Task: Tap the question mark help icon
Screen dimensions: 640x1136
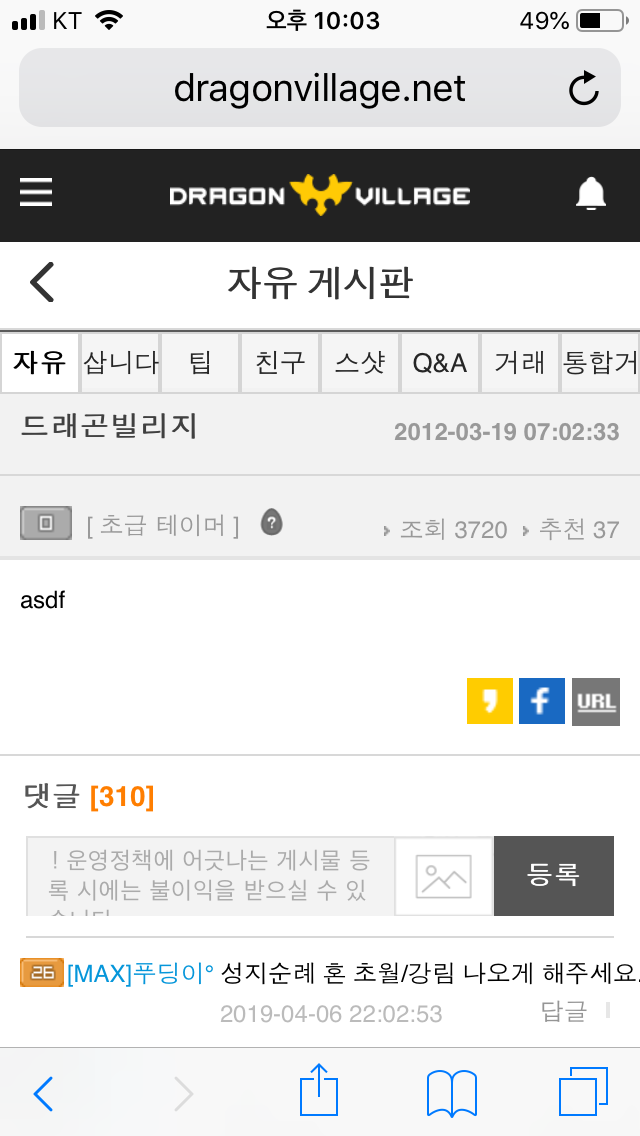Action: tap(271, 522)
